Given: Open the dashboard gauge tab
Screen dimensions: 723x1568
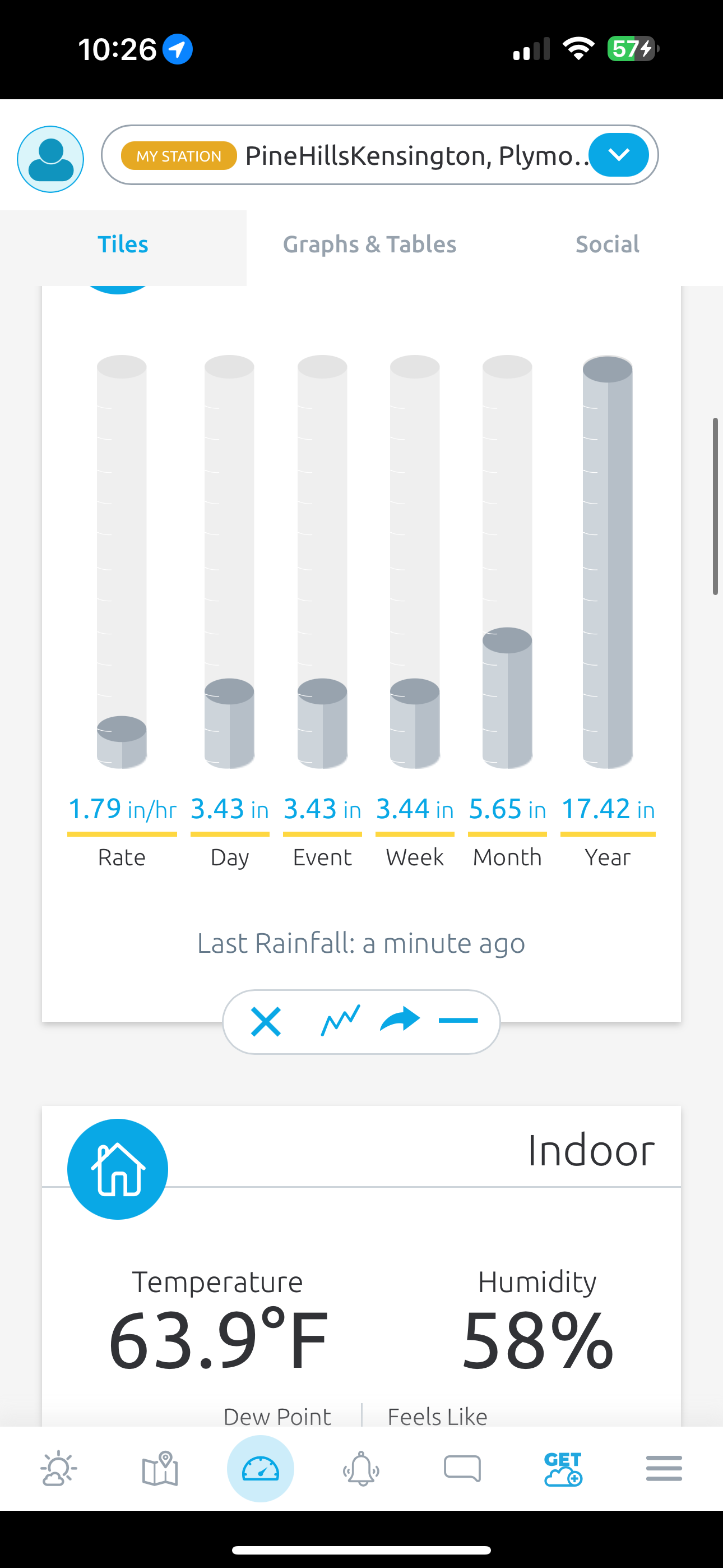Looking at the screenshot, I should coord(261,1469).
